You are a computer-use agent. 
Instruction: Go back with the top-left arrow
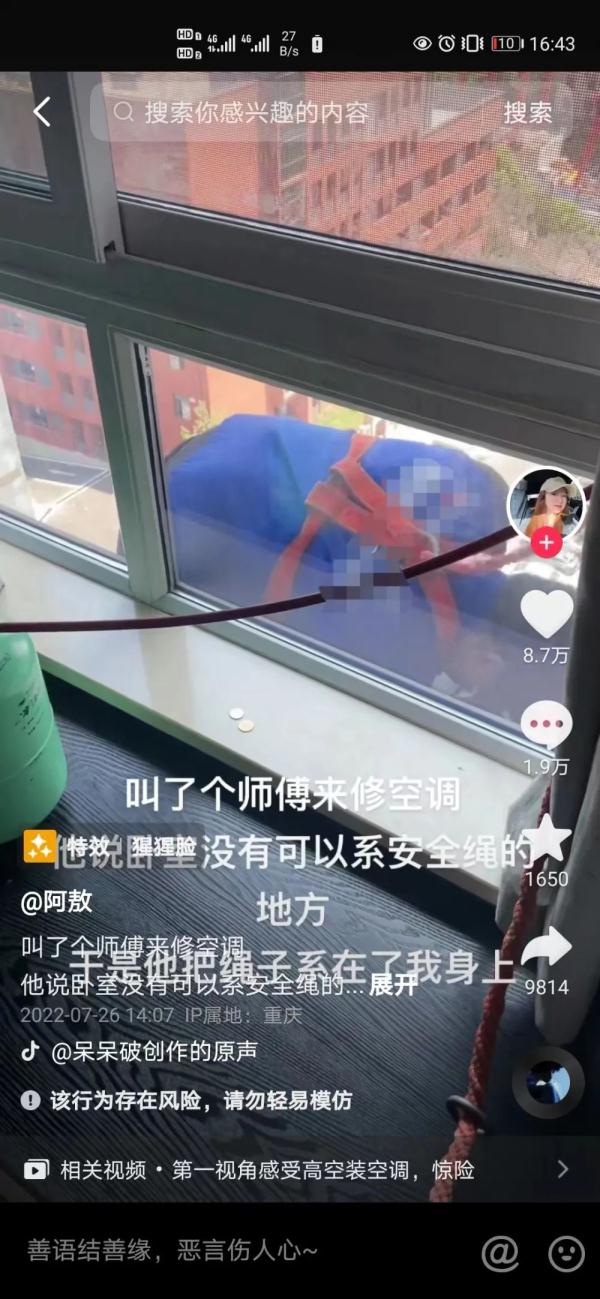point(41,112)
